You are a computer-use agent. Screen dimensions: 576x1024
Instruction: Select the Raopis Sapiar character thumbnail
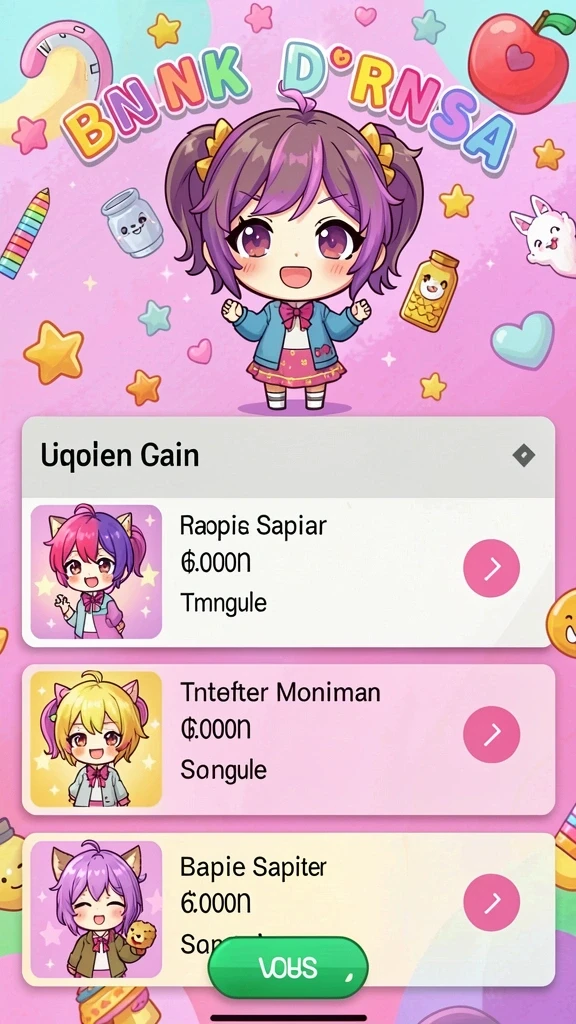tap(96, 571)
